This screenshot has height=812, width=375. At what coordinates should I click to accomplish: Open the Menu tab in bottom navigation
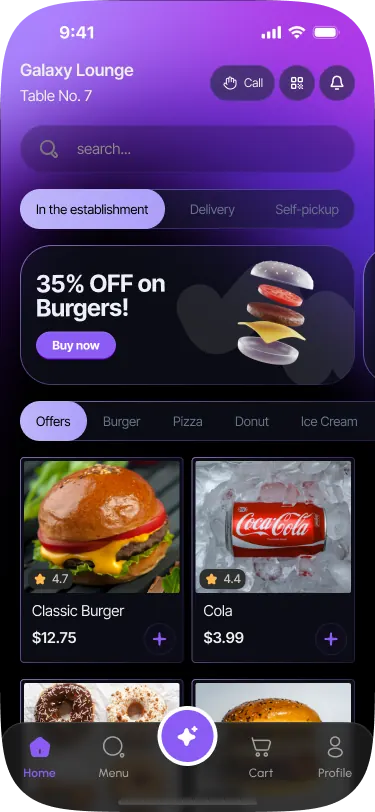[113, 757]
